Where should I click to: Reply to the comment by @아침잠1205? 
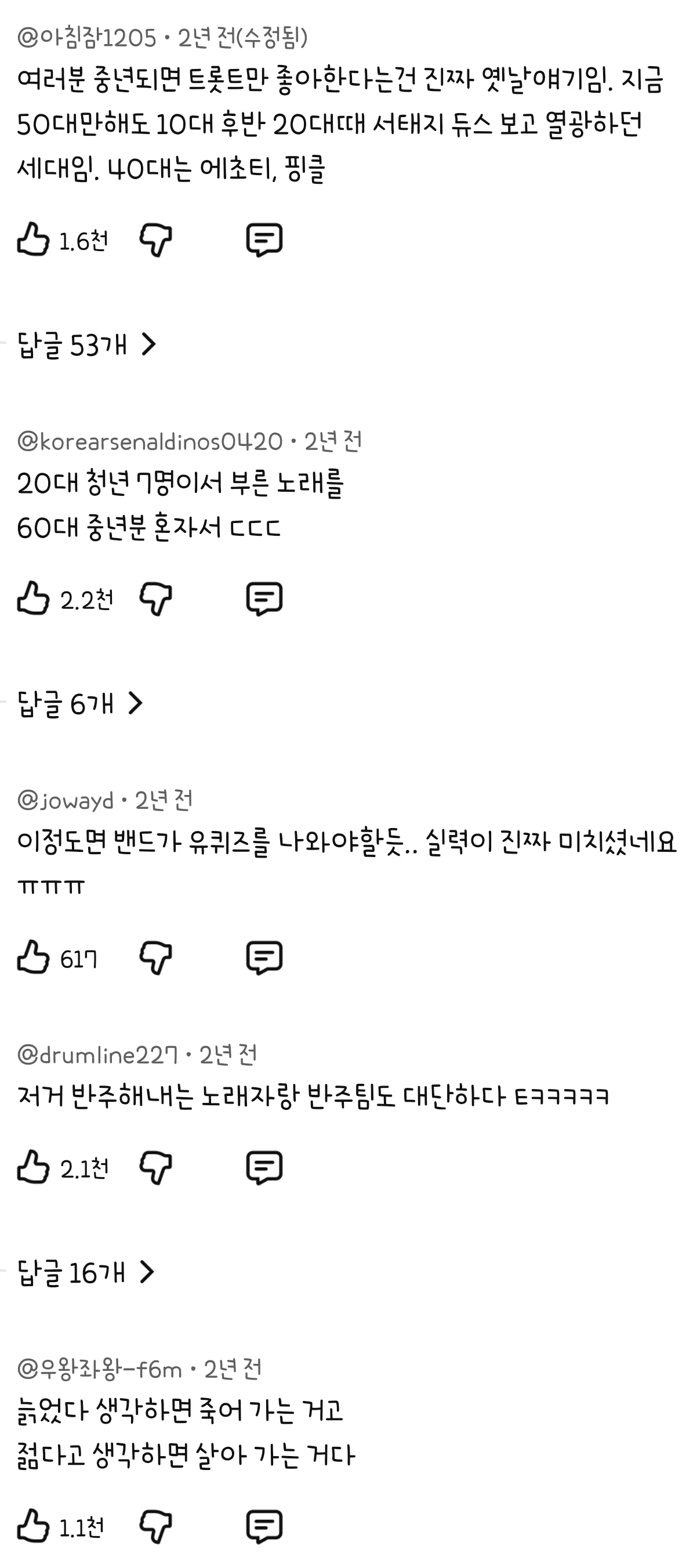click(x=264, y=239)
